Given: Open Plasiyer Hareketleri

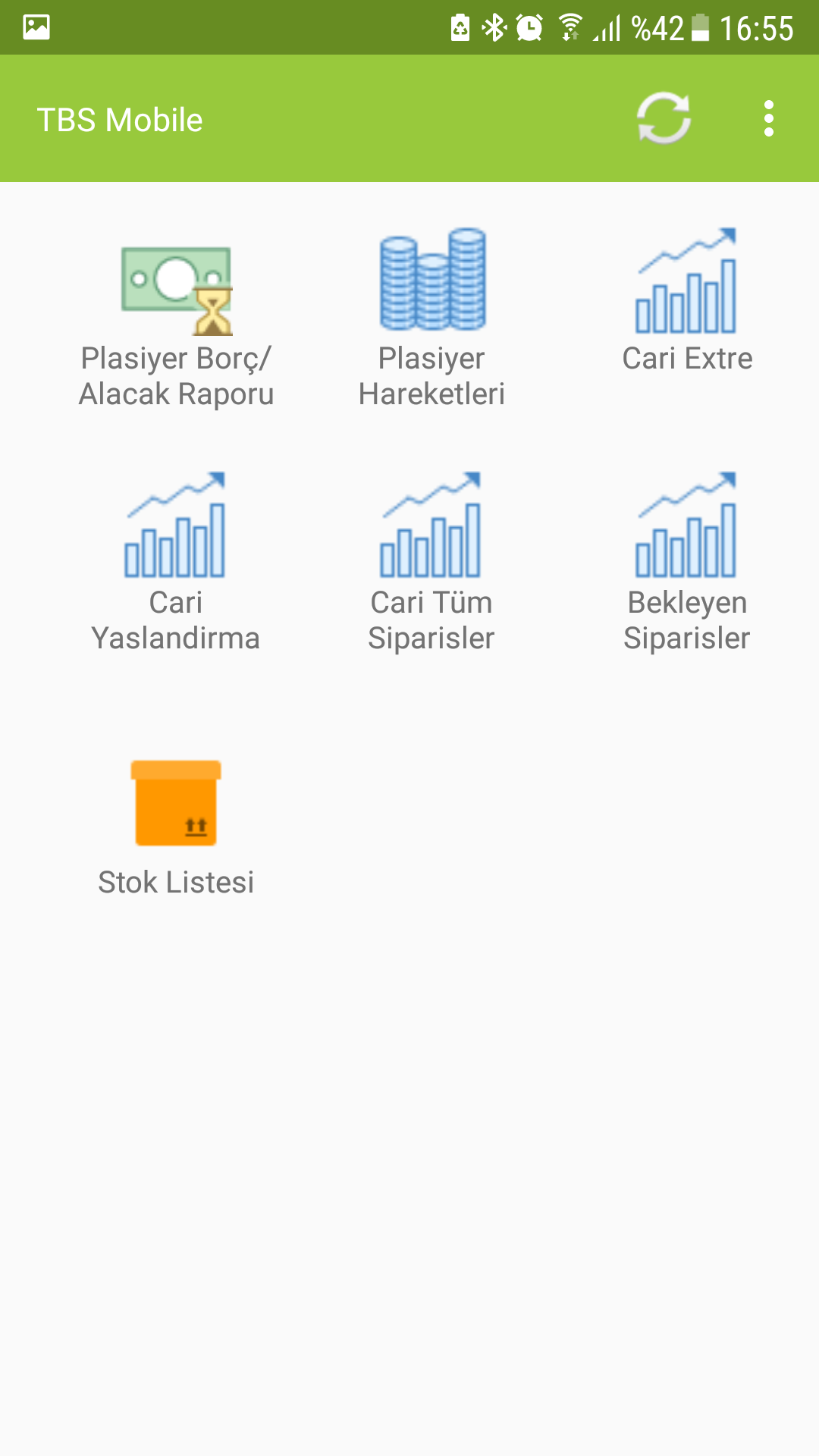Looking at the screenshot, I should [431, 318].
